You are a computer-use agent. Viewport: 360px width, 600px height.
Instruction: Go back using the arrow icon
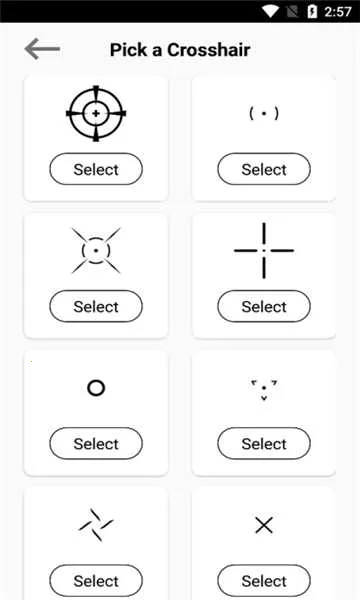[42, 49]
